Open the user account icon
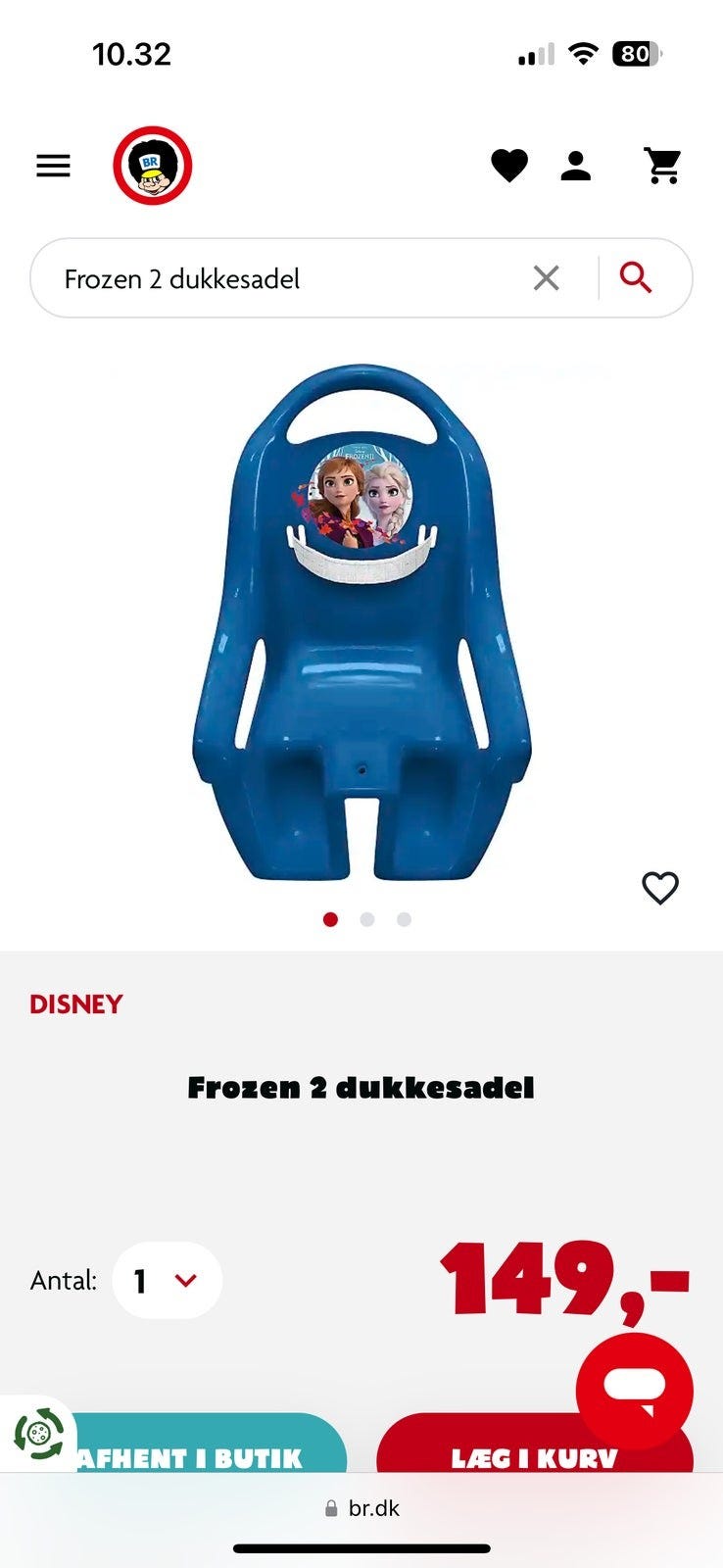 (575, 166)
